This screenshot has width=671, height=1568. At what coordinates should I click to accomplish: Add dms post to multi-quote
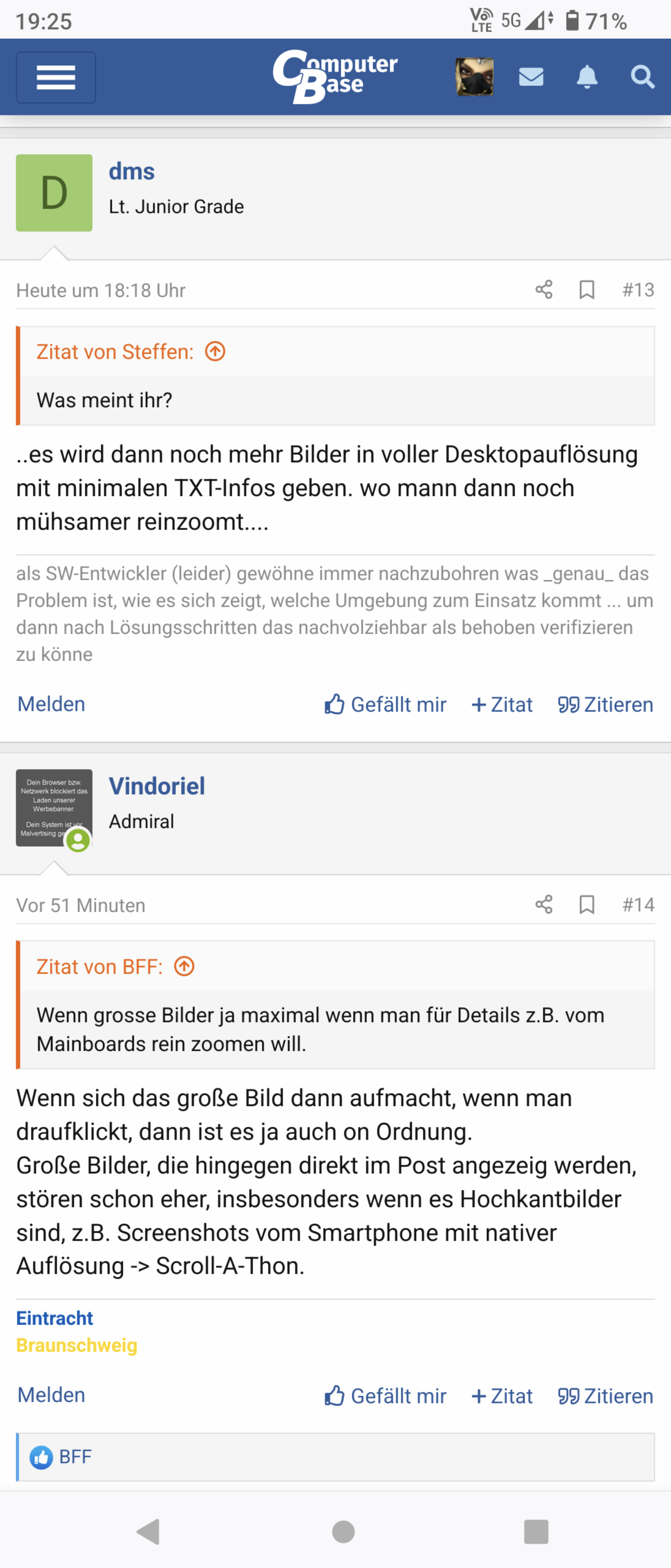(502, 704)
